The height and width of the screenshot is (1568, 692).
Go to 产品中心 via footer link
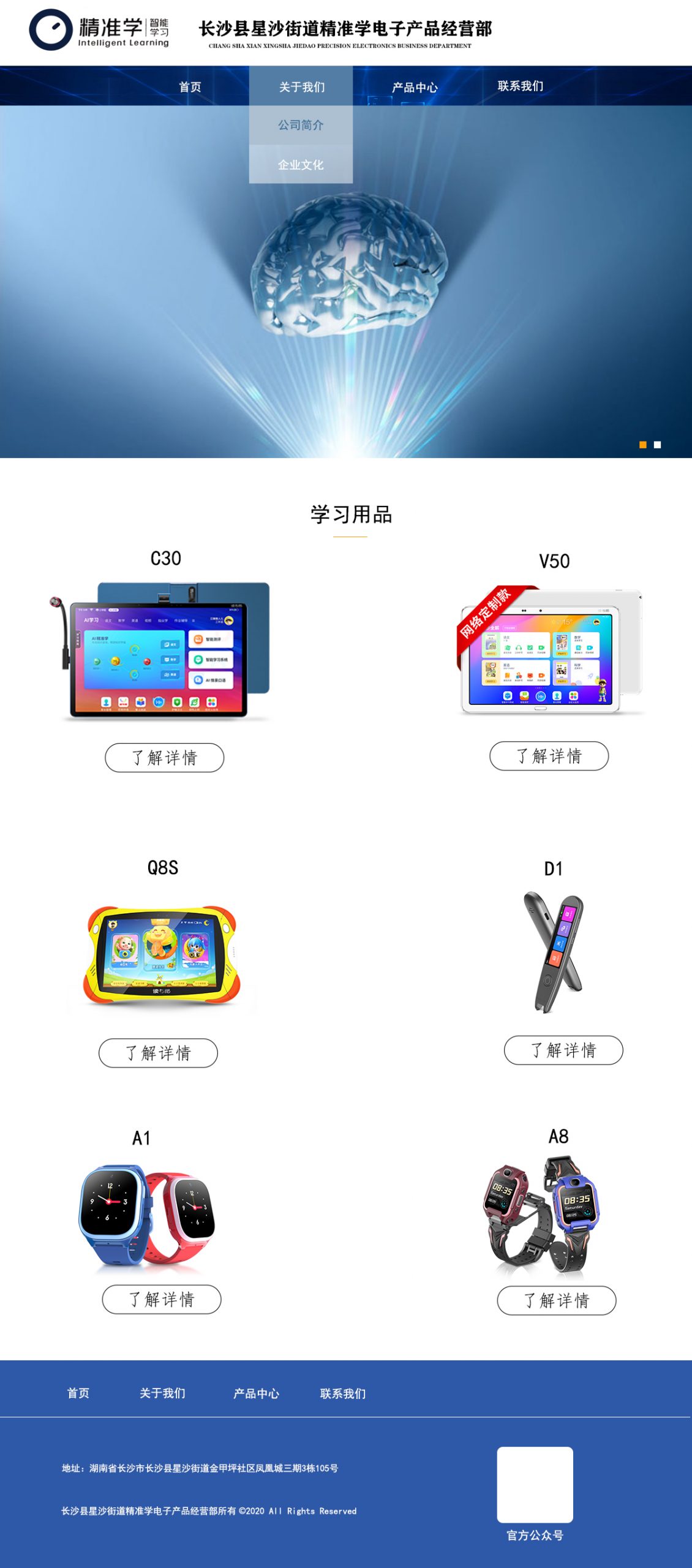pos(256,1393)
